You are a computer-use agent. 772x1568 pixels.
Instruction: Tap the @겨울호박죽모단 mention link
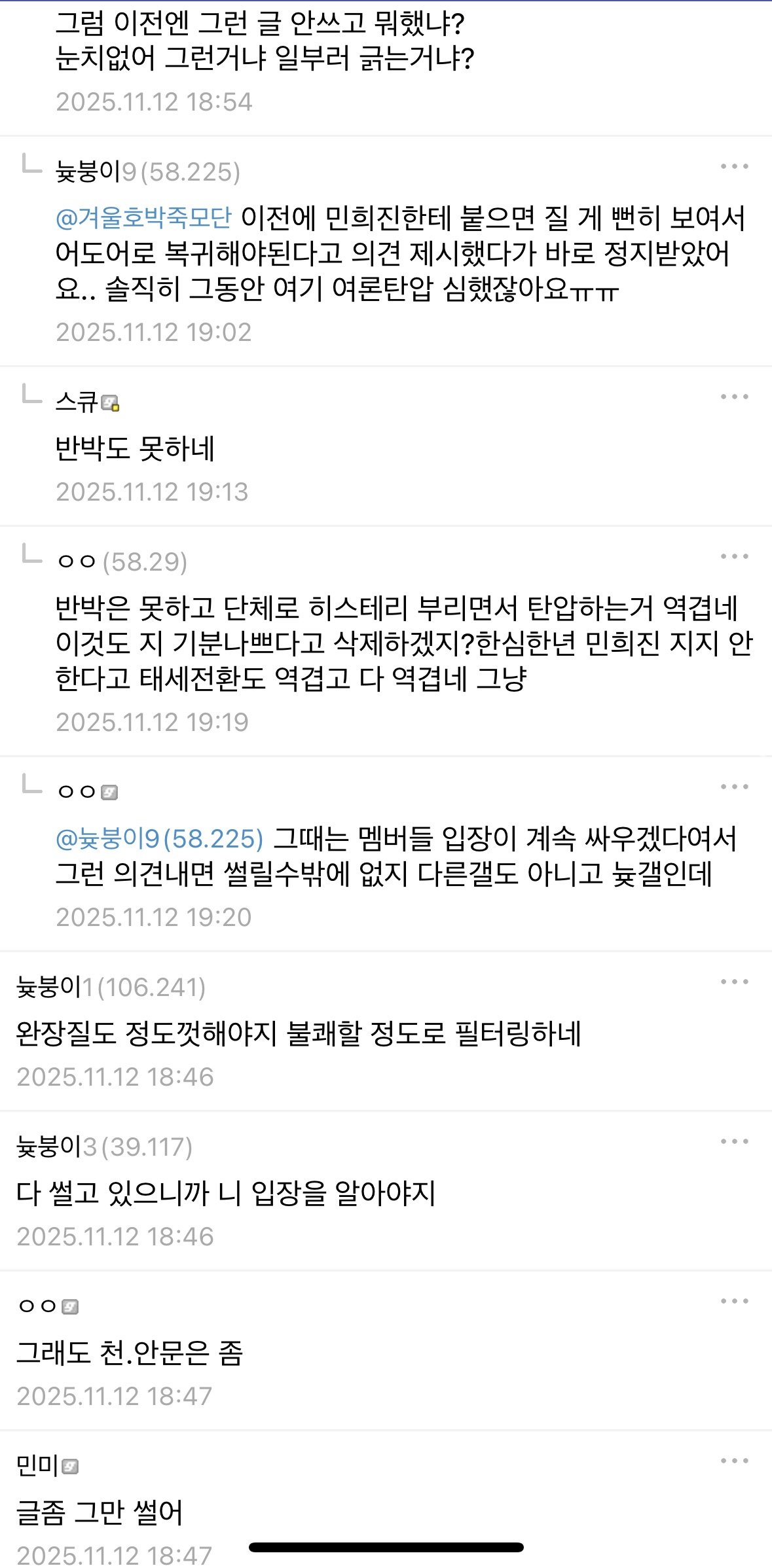(x=143, y=218)
